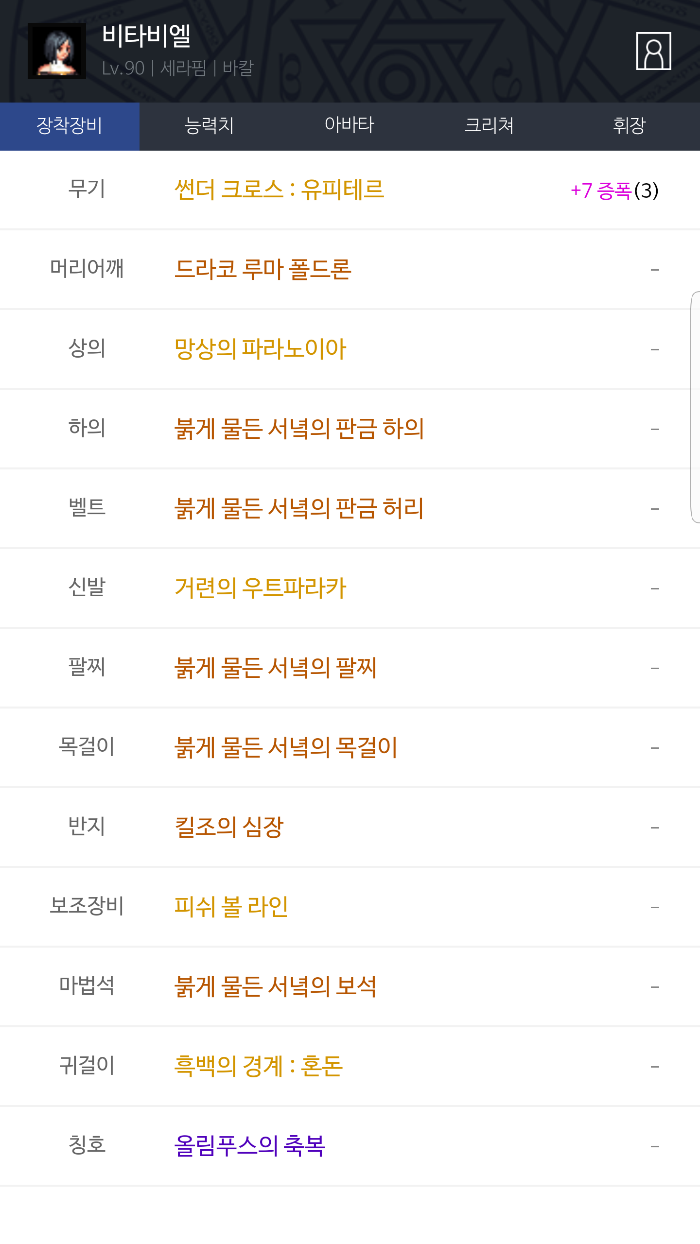
Task: View 거련의 우트파라카 shoes item
Action: (x=260, y=588)
